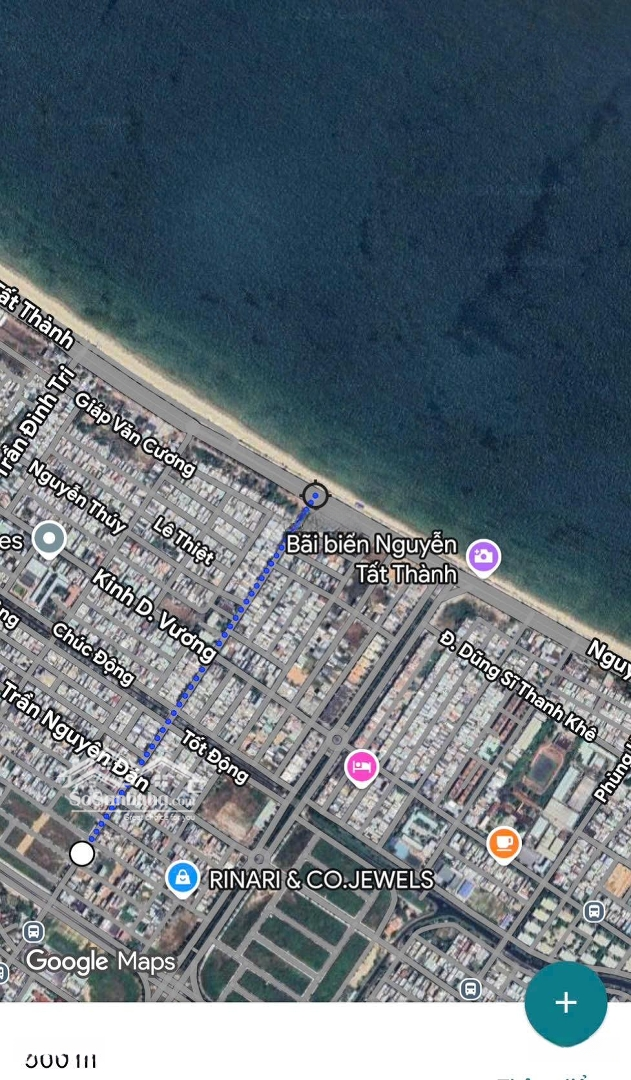Tap the white start point of measured line
This screenshot has width=631, height=1080.
tap(82, 853)
